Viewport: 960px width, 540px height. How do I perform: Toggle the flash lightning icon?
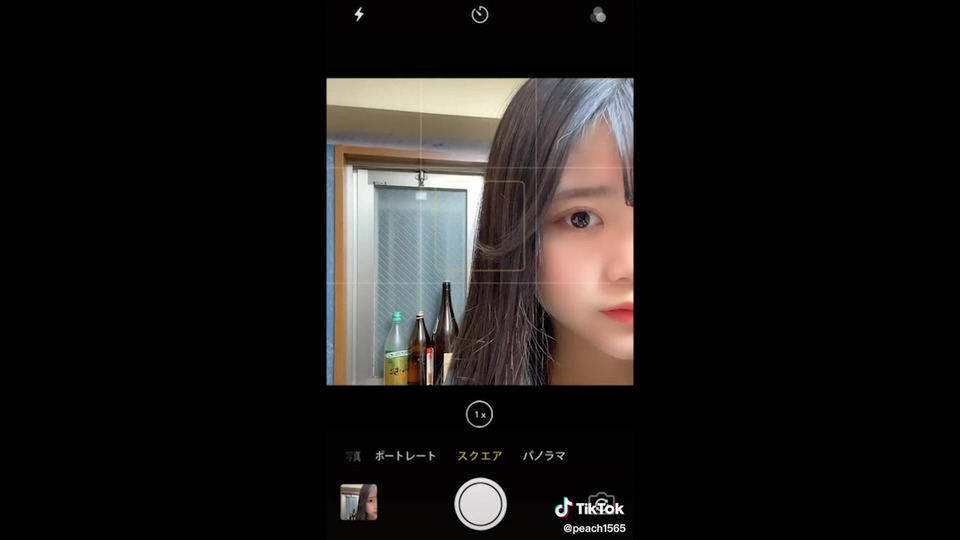(x=360, y=14)
